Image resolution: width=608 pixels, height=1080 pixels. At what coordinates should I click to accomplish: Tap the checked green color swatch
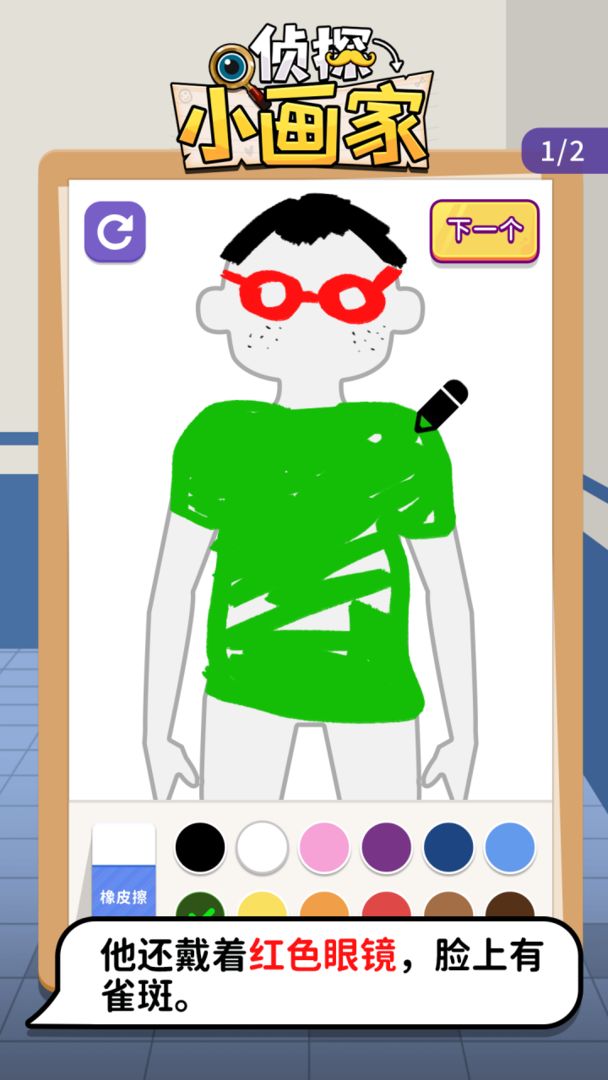[200, 905]
